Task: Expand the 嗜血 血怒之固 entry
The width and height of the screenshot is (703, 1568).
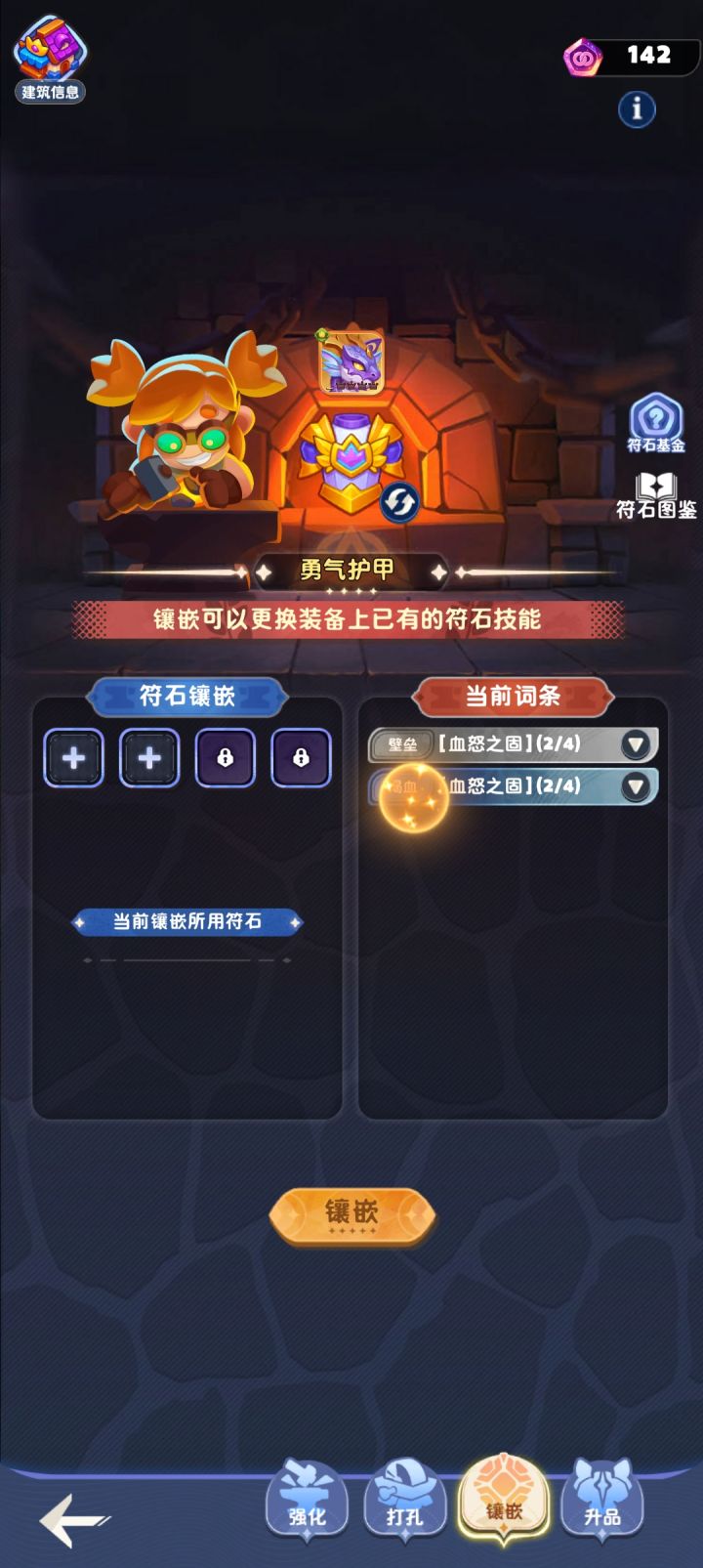Action: [x=634, y=786]
